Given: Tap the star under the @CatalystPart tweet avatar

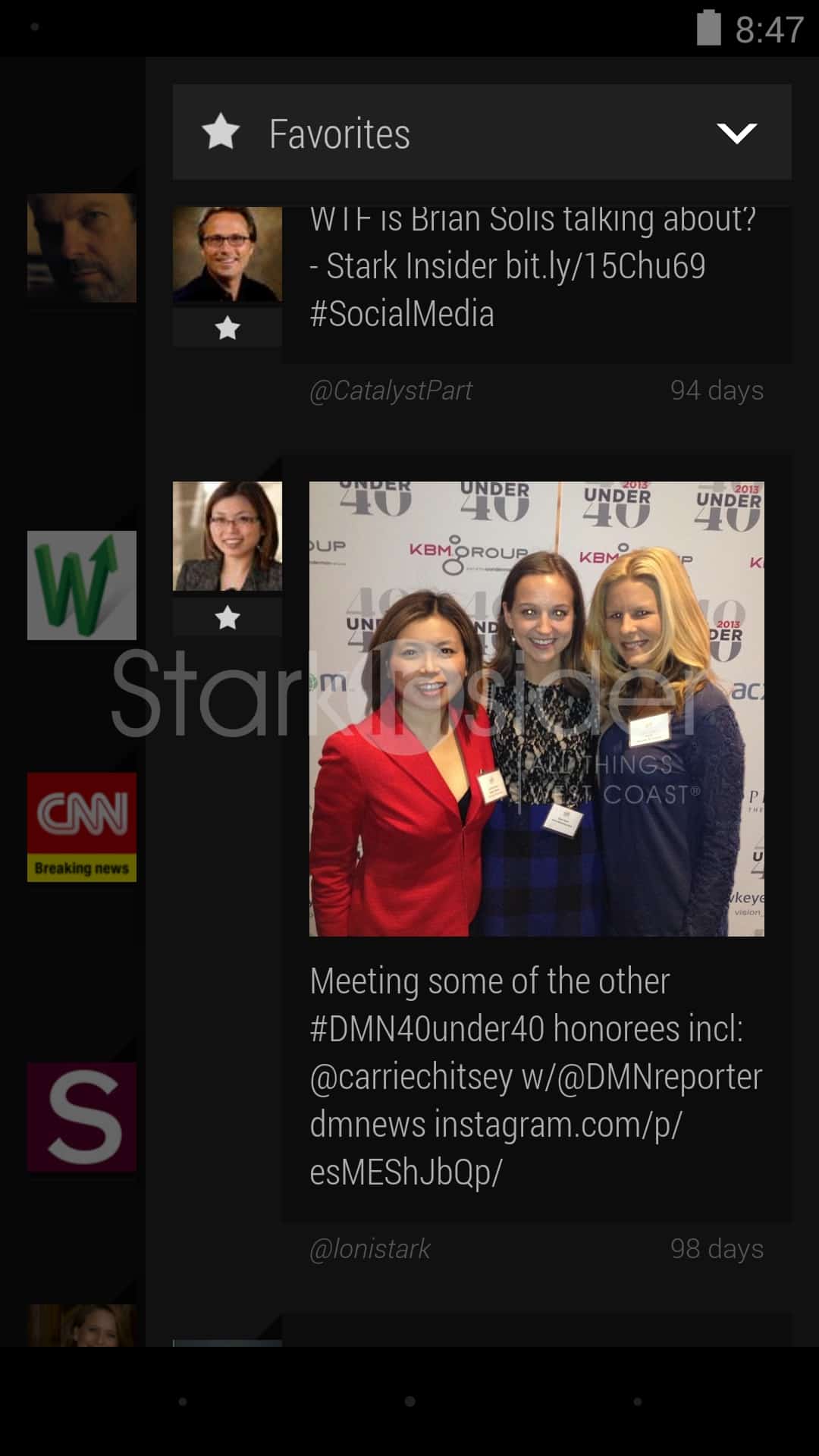Looking at the screenshot, I should tap(227, 328).
